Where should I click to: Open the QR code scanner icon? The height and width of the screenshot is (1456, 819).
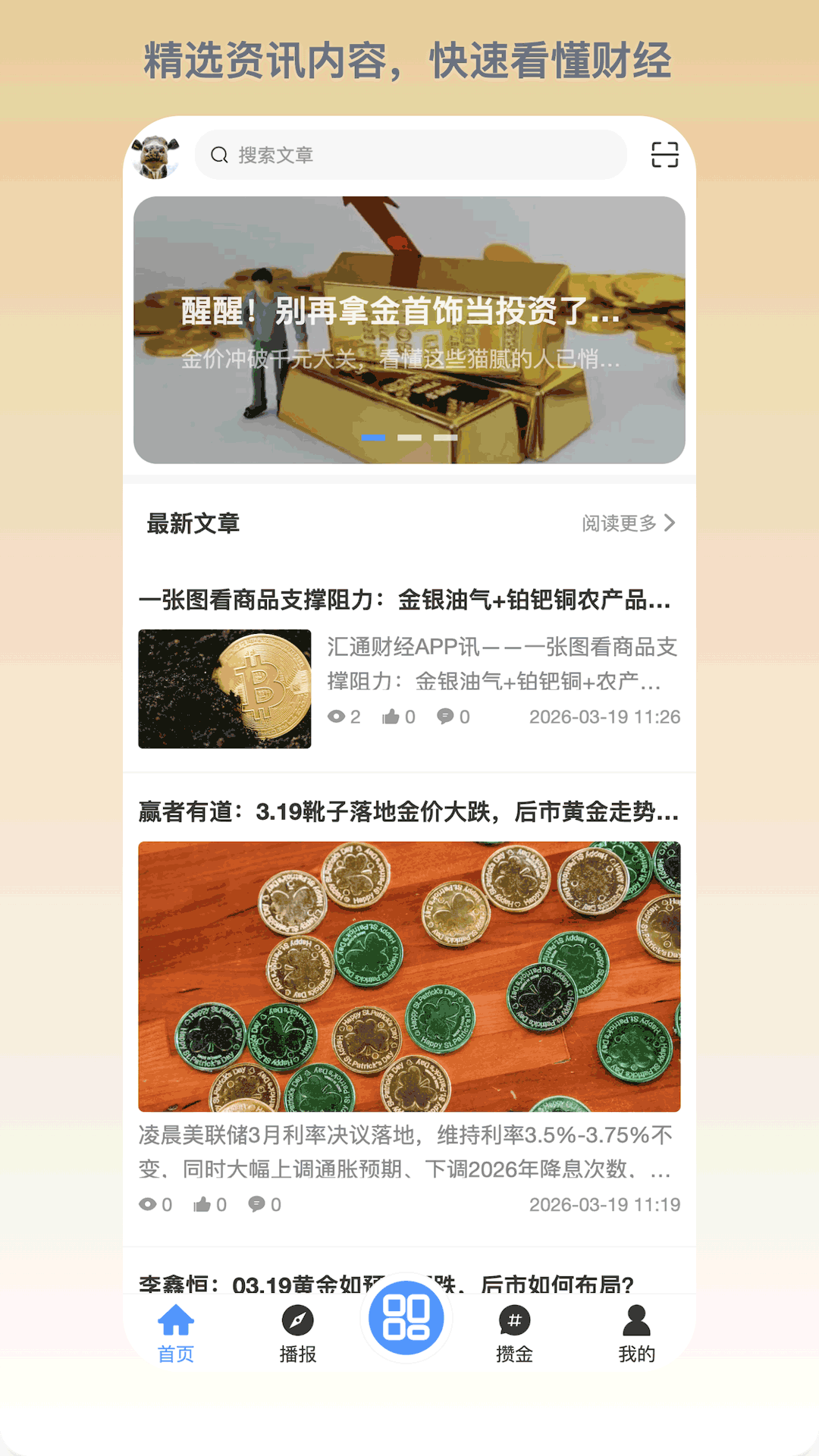663,155
